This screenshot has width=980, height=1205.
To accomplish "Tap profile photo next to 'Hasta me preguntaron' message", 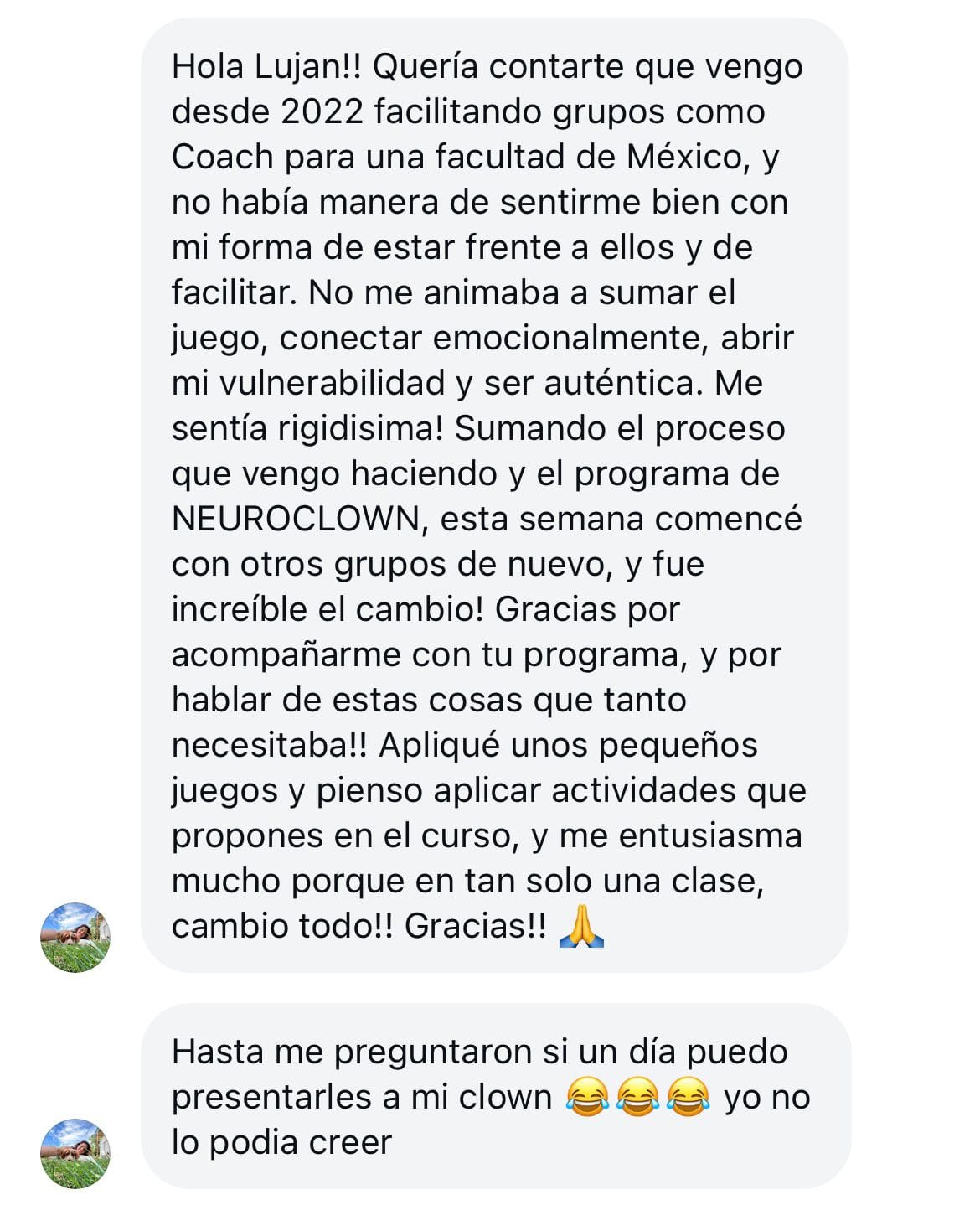I will click(75, 1153).
